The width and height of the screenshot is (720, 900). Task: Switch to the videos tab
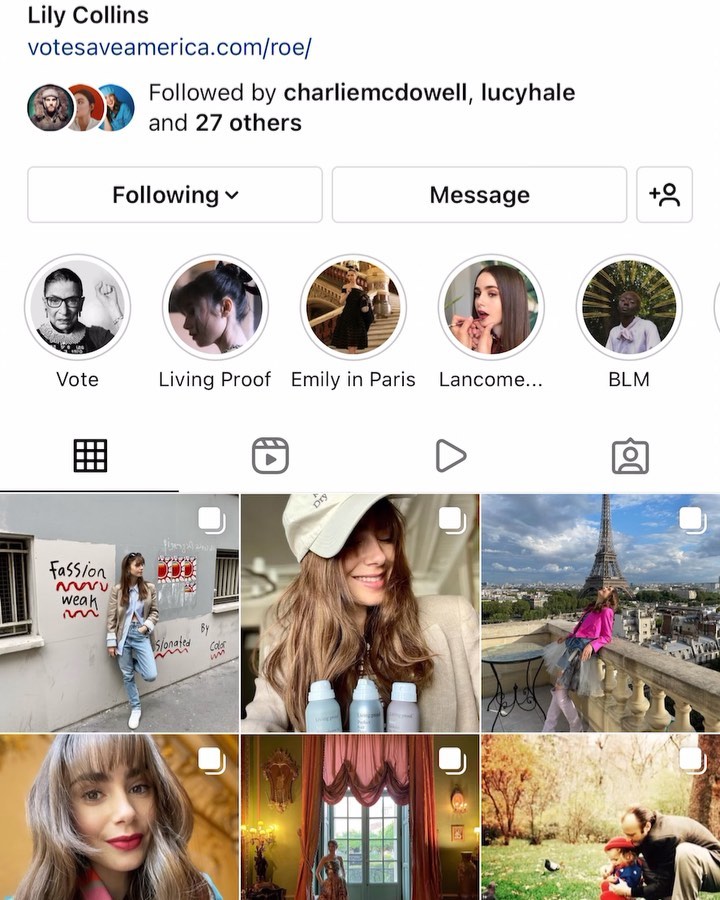[x=450, y=457]
